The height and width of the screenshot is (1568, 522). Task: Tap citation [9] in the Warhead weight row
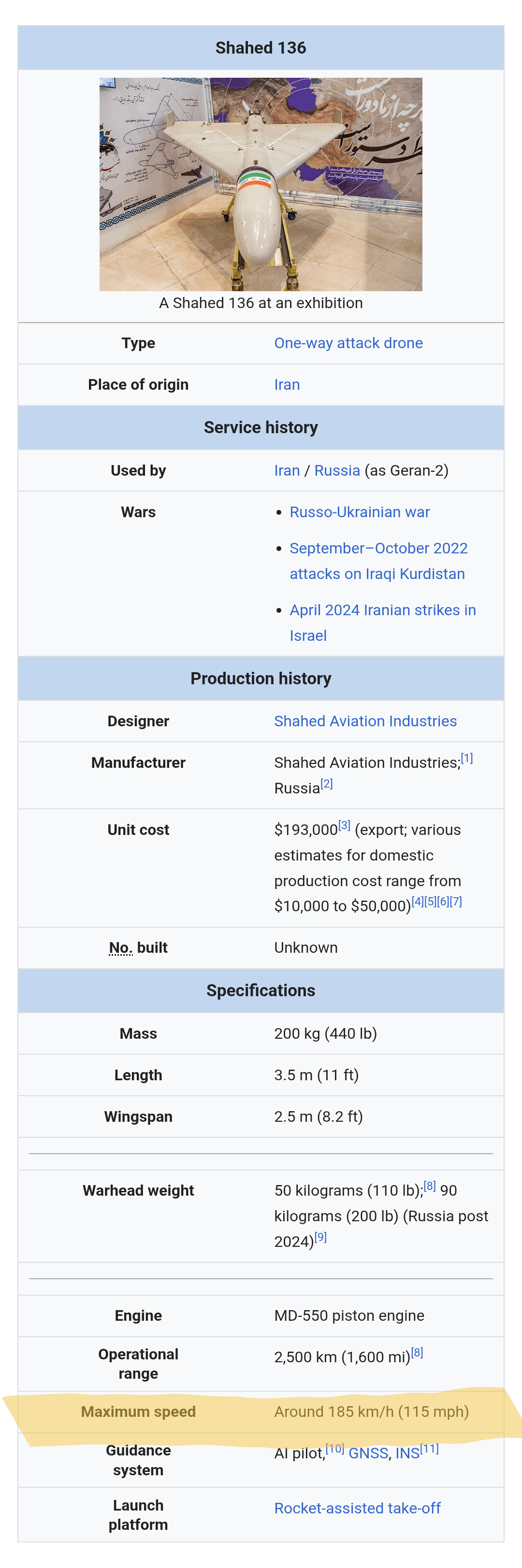point(320,1237)
